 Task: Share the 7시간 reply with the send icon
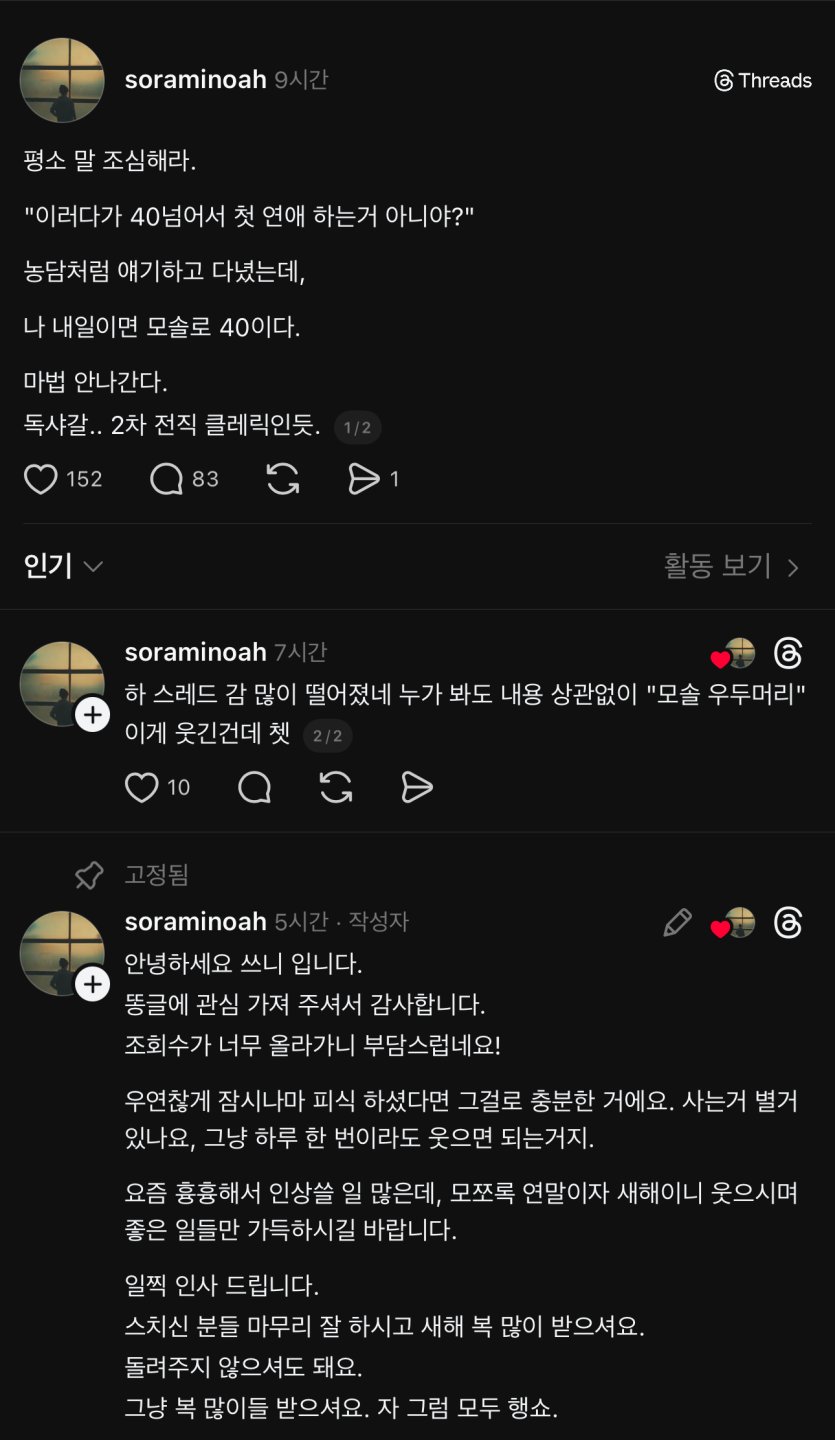(417, 787)
